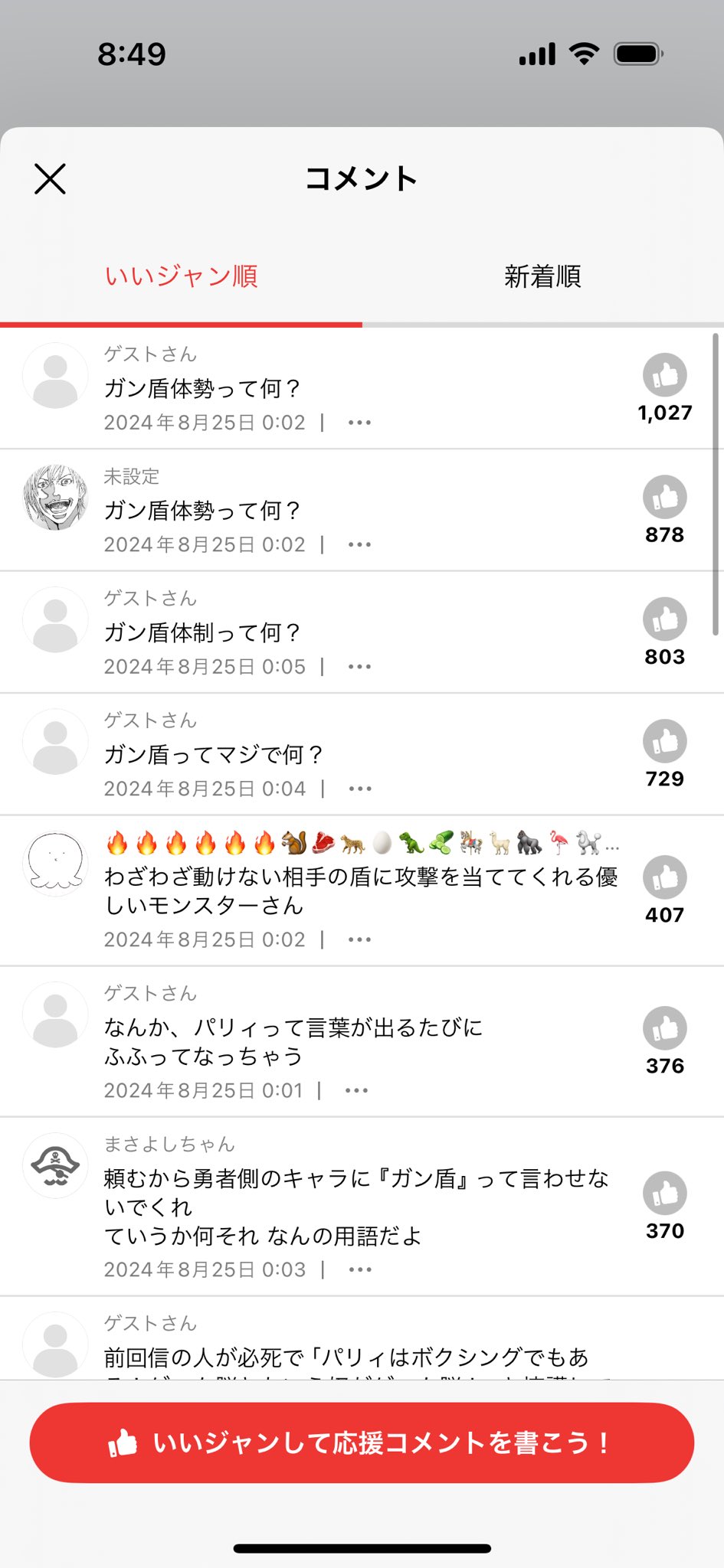Open more options on まさよしちゃん's comment
Viewport: 724px width, 1568px height.
click(359, 1269)
